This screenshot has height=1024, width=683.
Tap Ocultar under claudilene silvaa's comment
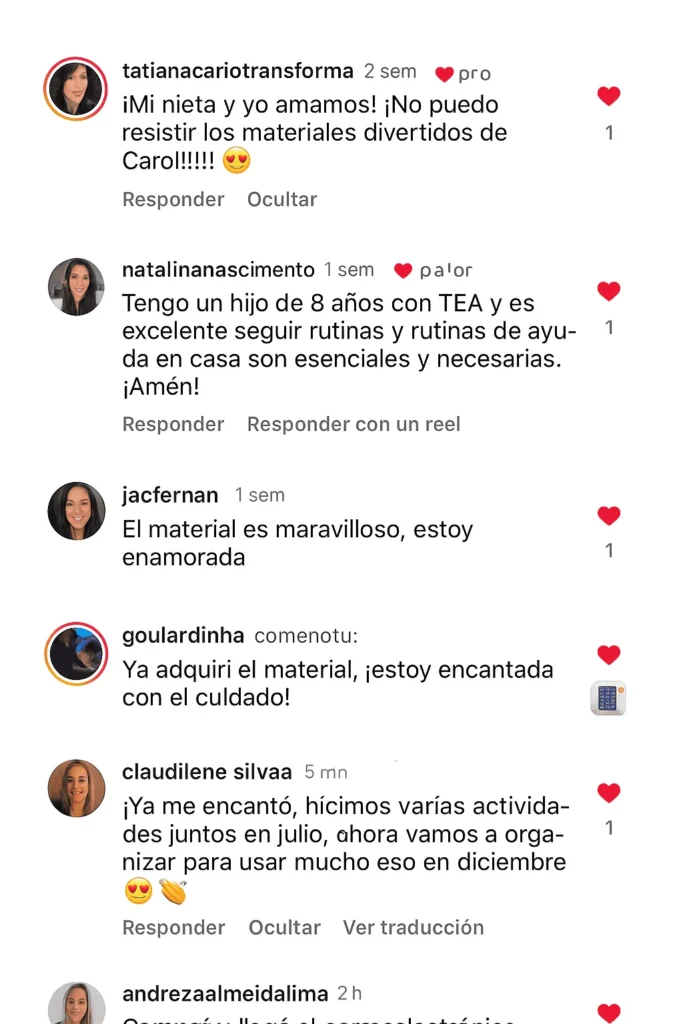[284, 927]
